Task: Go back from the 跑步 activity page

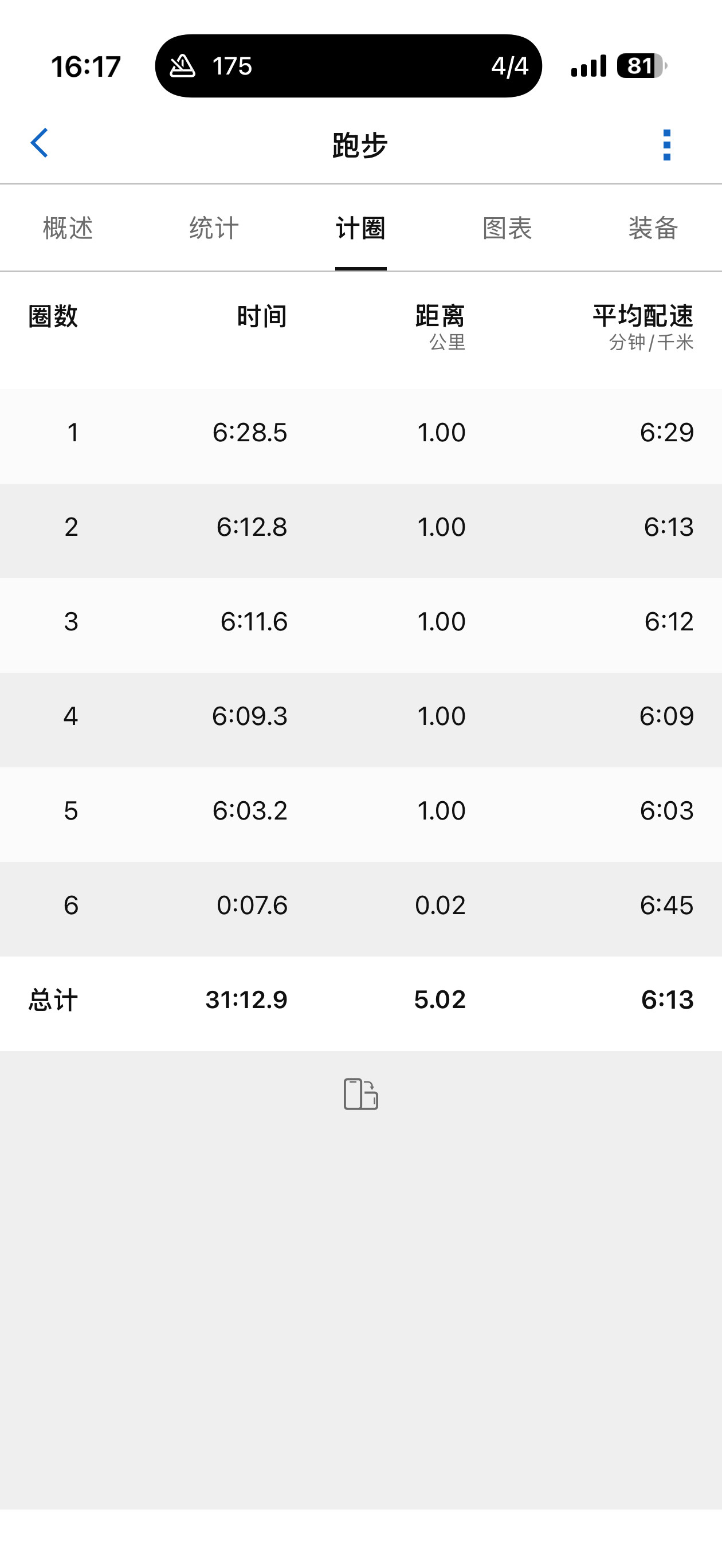Action: (x=40, y=144)
